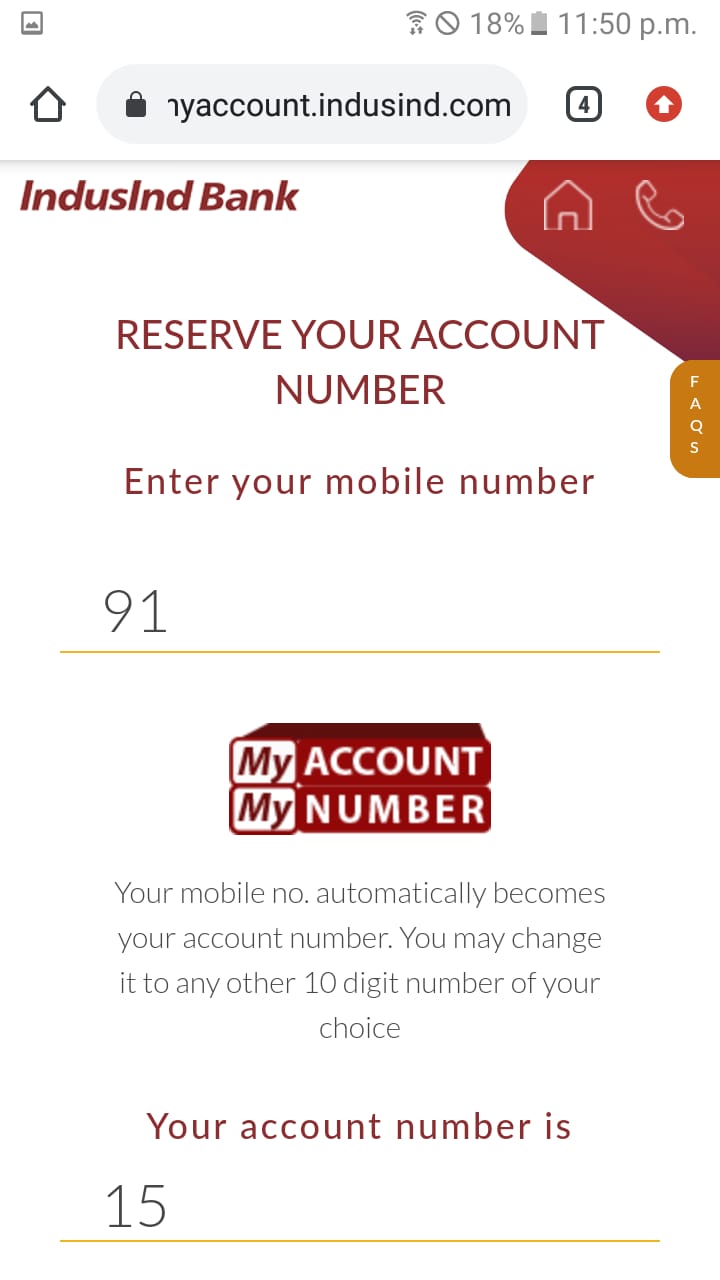Edit the mobile number field

pyautogui.click(x=360, y=612)
